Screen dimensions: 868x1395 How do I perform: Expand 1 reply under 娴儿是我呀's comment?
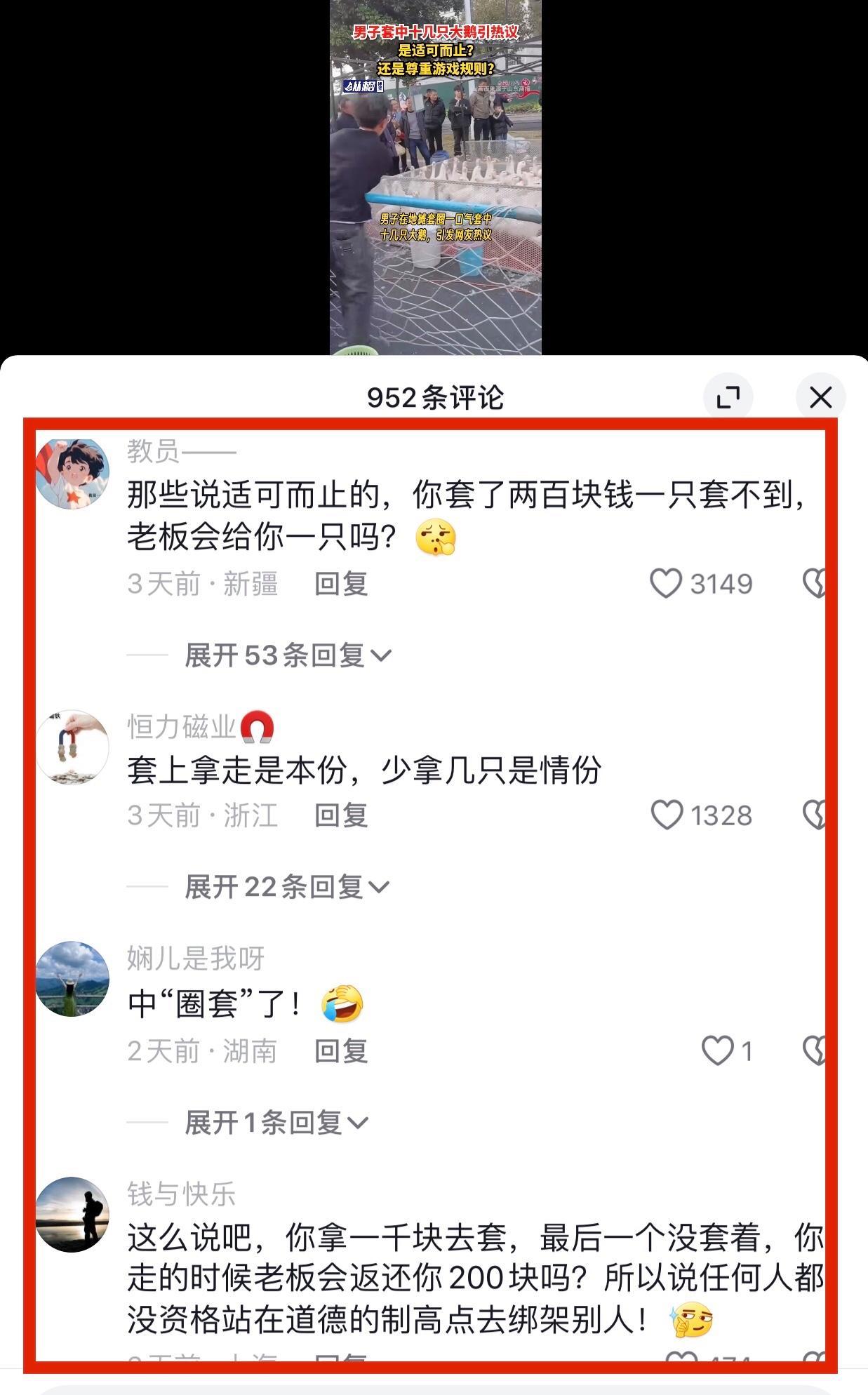[x=276, y=1123]
